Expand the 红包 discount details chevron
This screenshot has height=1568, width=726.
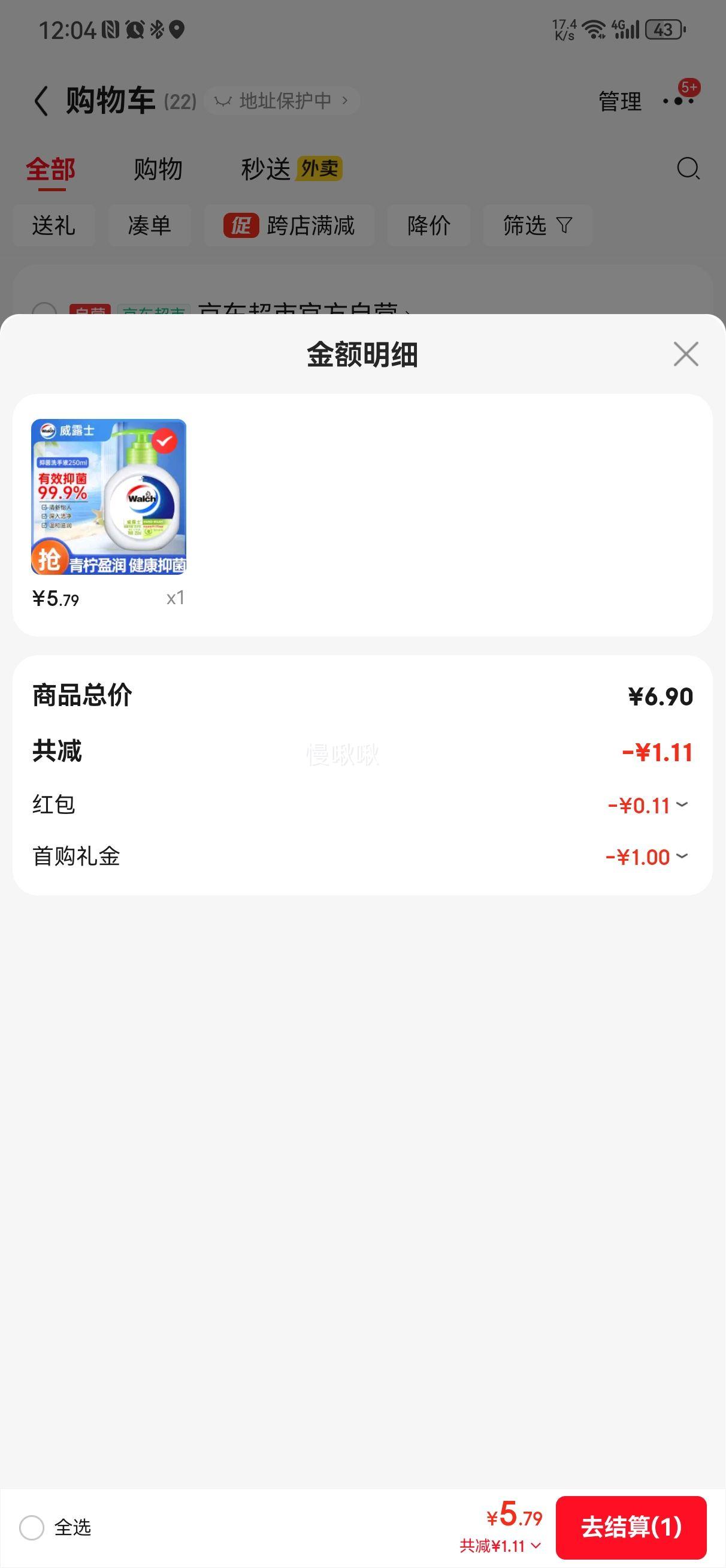point(683,805)
